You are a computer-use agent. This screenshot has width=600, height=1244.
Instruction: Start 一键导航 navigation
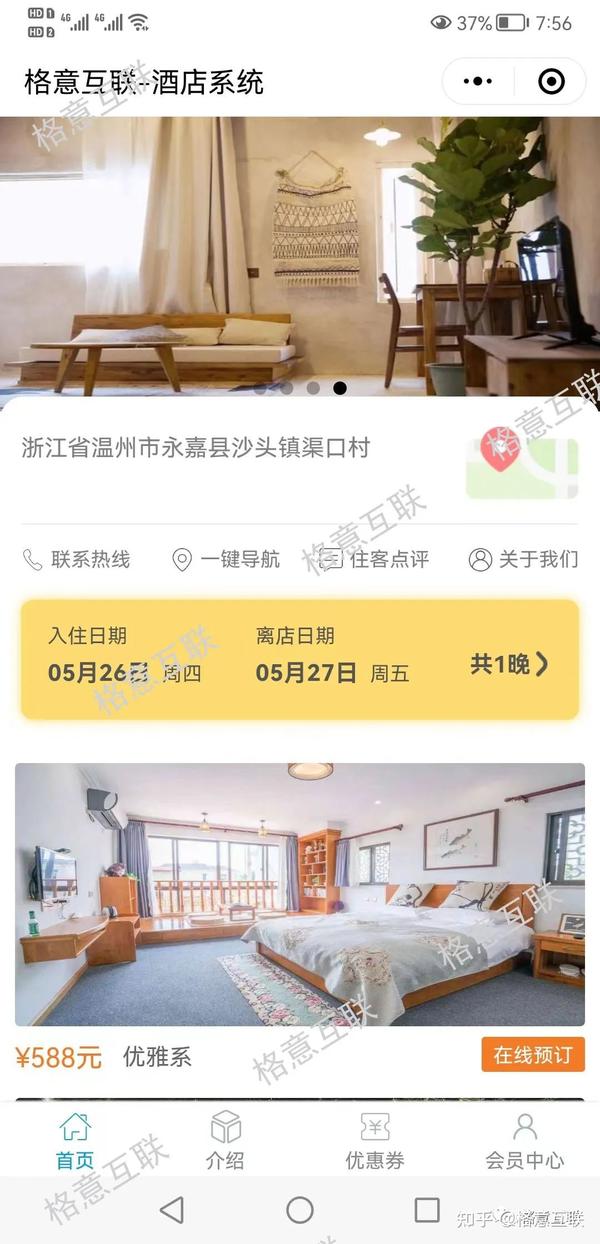pos(226,559)
